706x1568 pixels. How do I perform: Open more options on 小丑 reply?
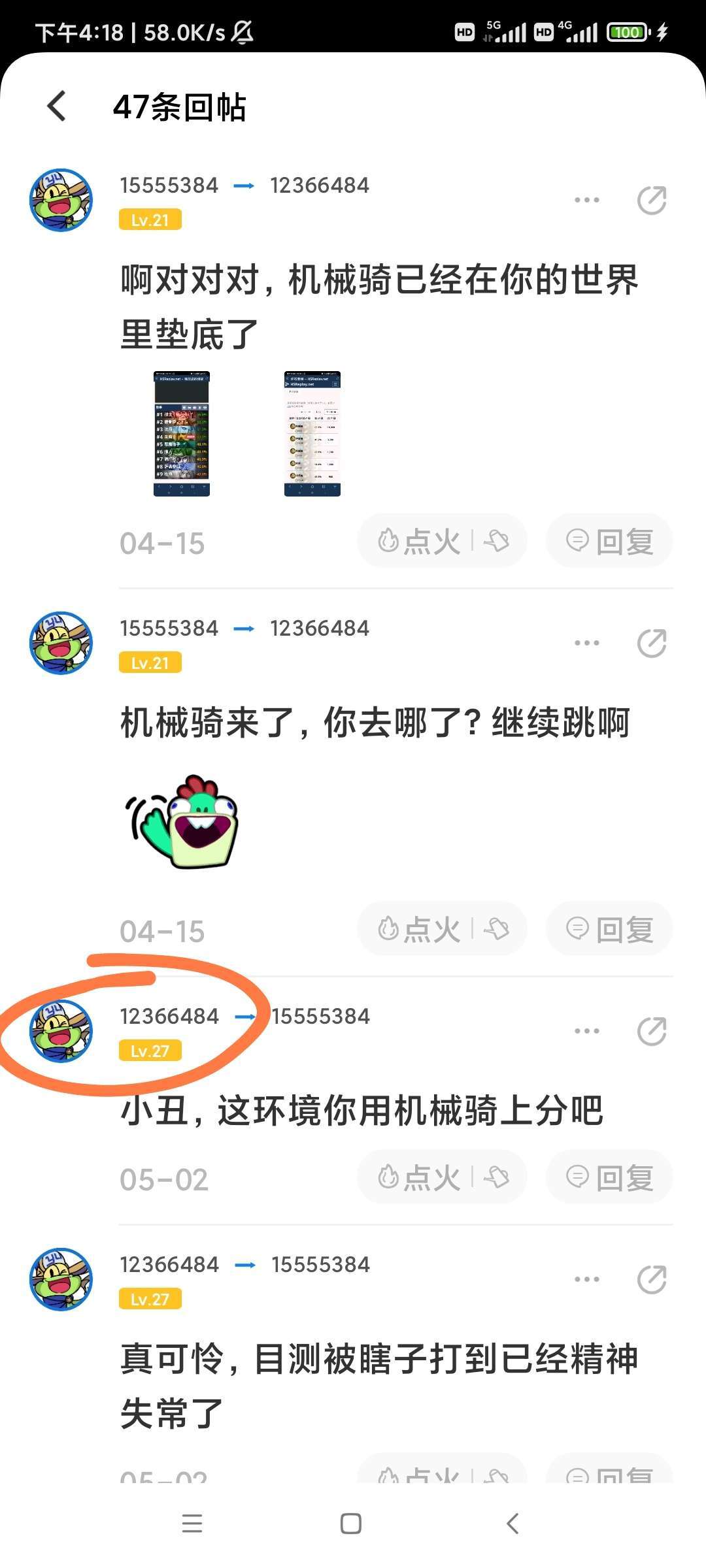[586, 1031]
